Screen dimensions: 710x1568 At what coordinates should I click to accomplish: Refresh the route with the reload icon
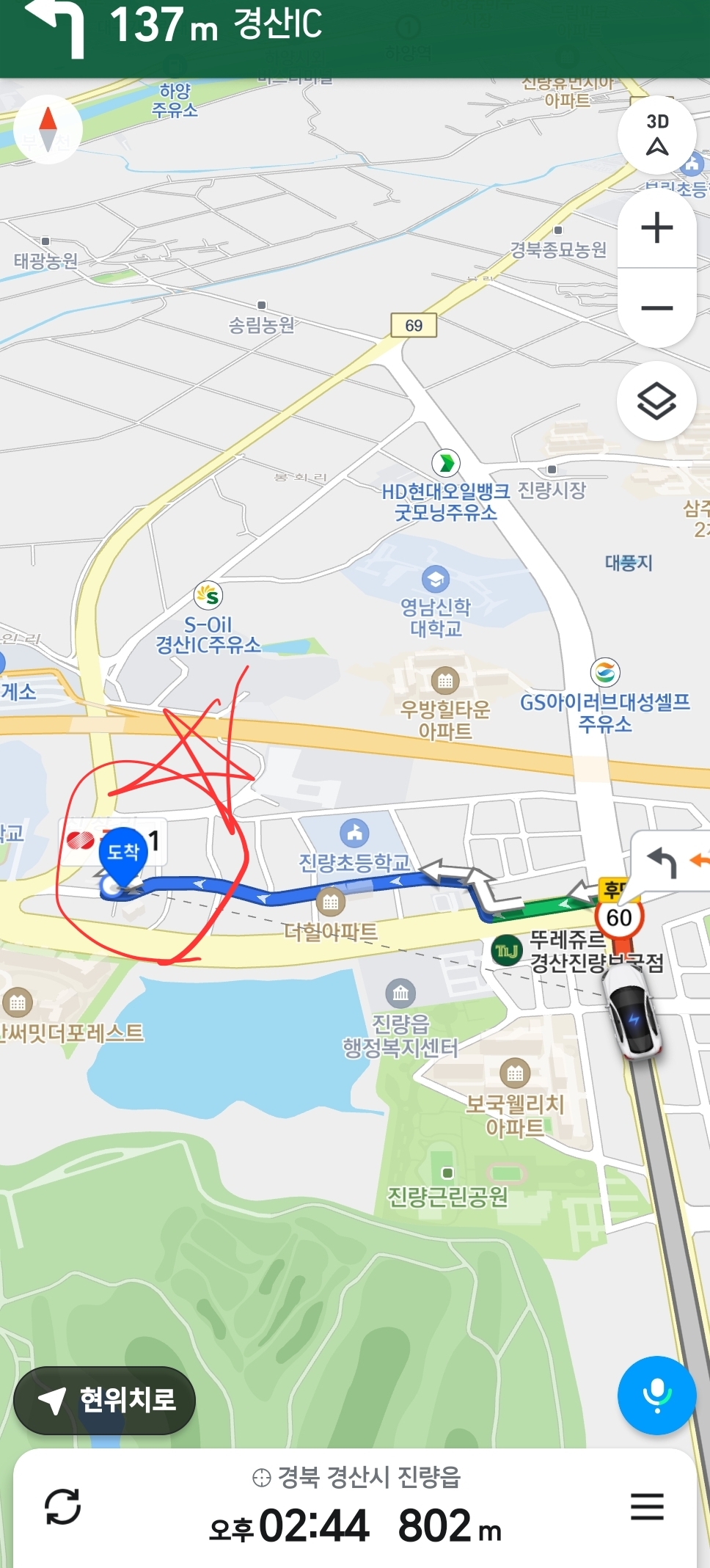pos(63,1506)
